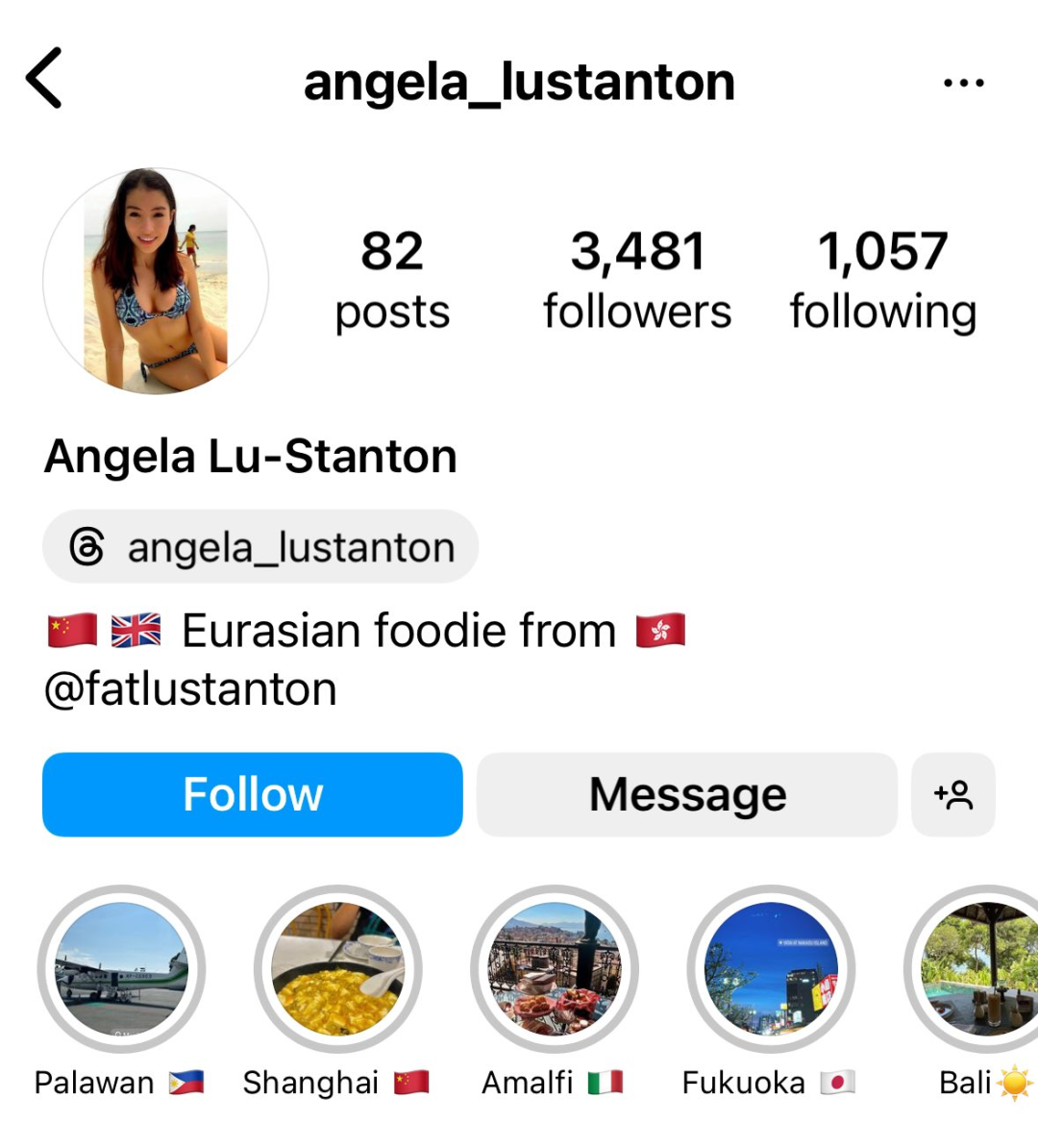The height and width of the screenshot is (1148, 1038).
Task: Open the Palawan story highlight
Action: (x=121, y=969)
